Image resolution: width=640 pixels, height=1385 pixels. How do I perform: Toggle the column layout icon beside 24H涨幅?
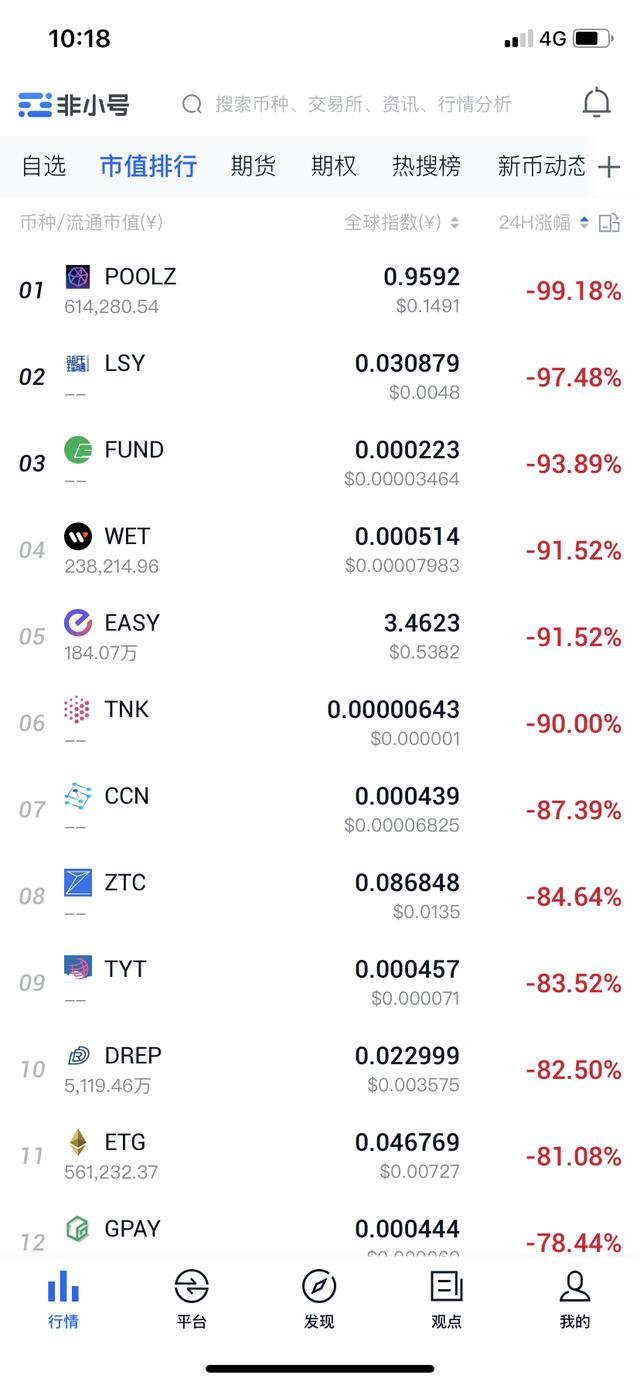pyautogui.click(x=609, y=223)
